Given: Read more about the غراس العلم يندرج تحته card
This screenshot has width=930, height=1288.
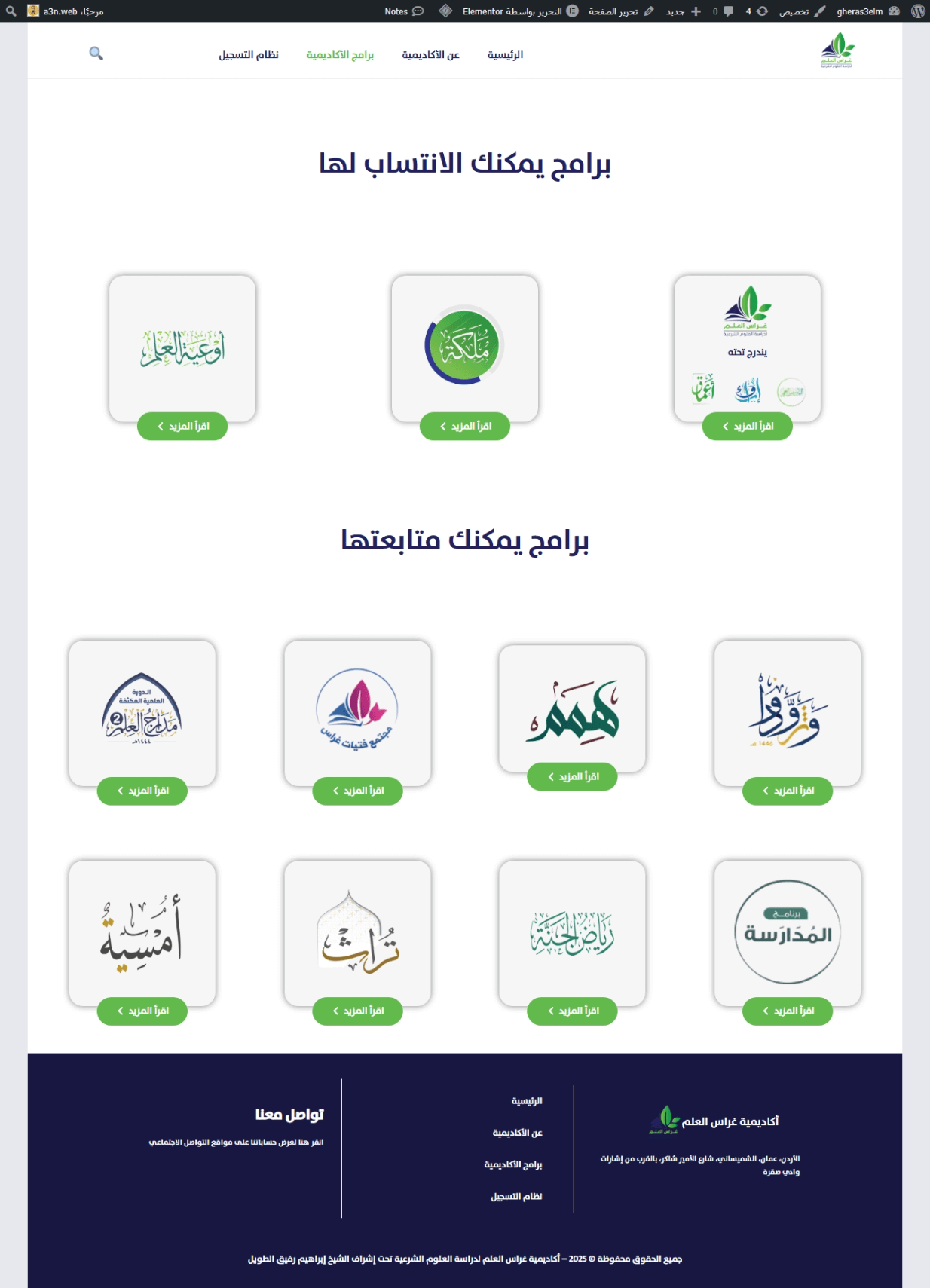Looking at the screenshot, I should coord(747,427).
